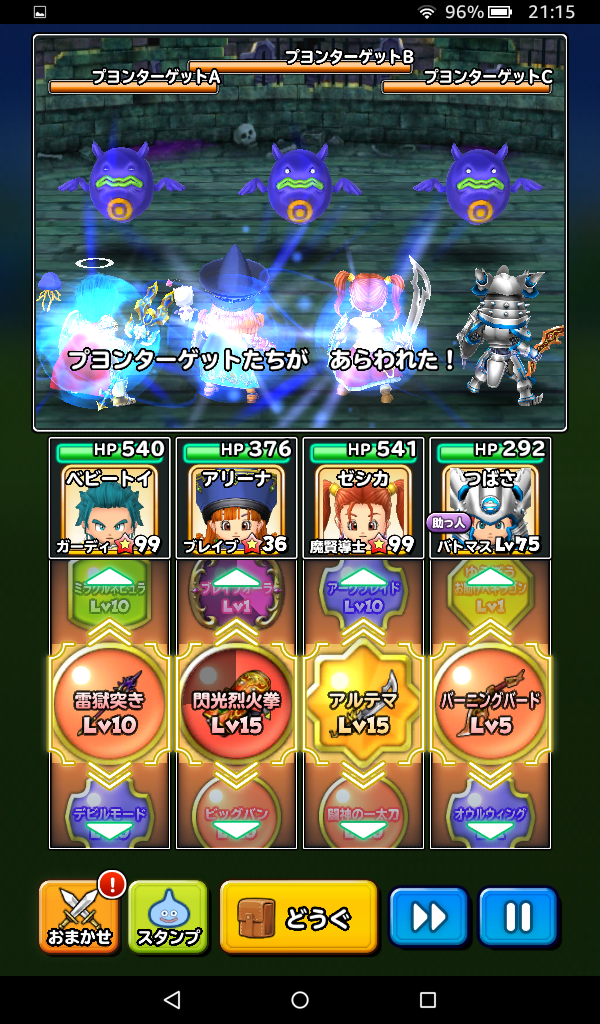Select the アリーナ character card
Image resolution: width=600 pixels, height=1024 pixels.
(x=237, y=498)
